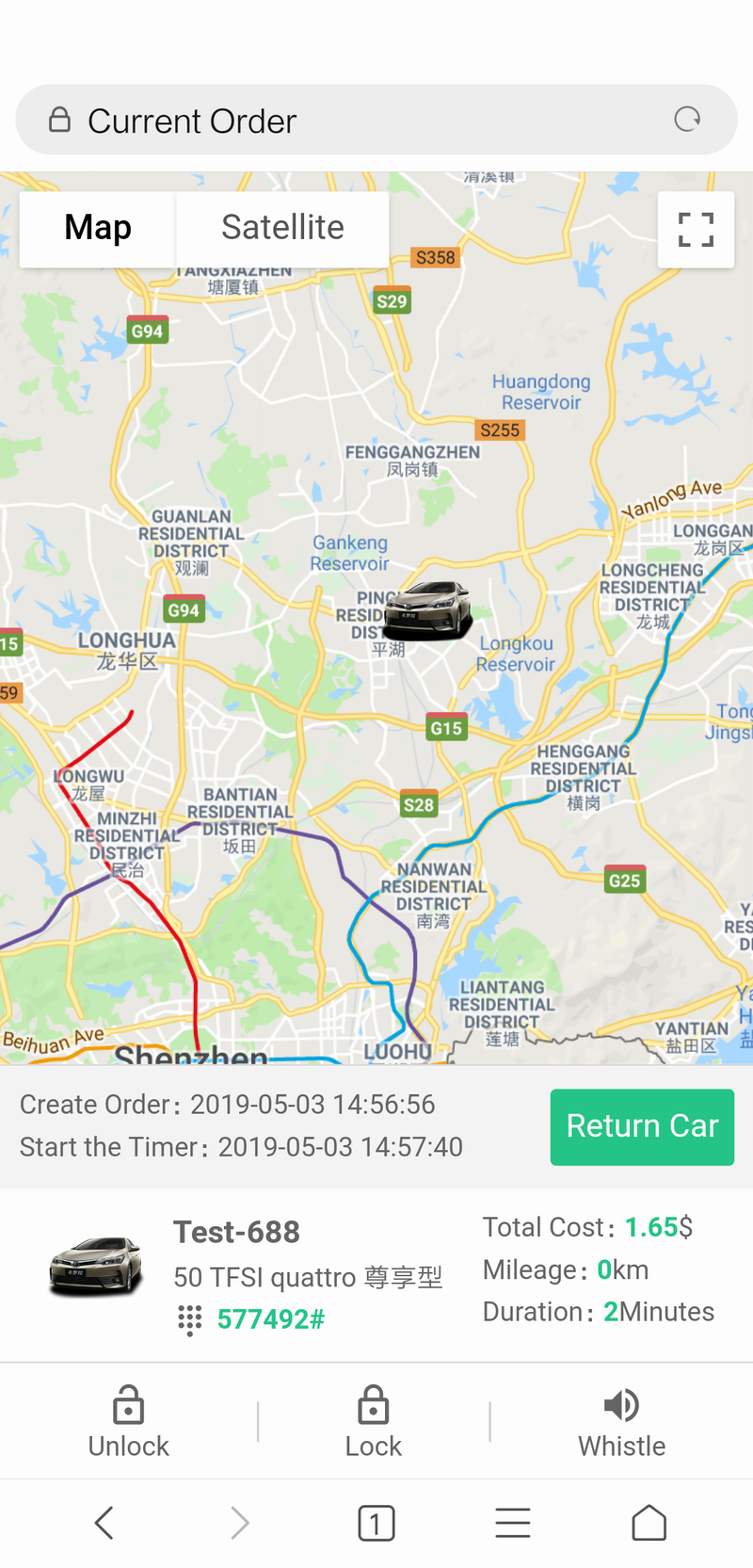Tap the Current Order address bar

(x=376, y=120)
